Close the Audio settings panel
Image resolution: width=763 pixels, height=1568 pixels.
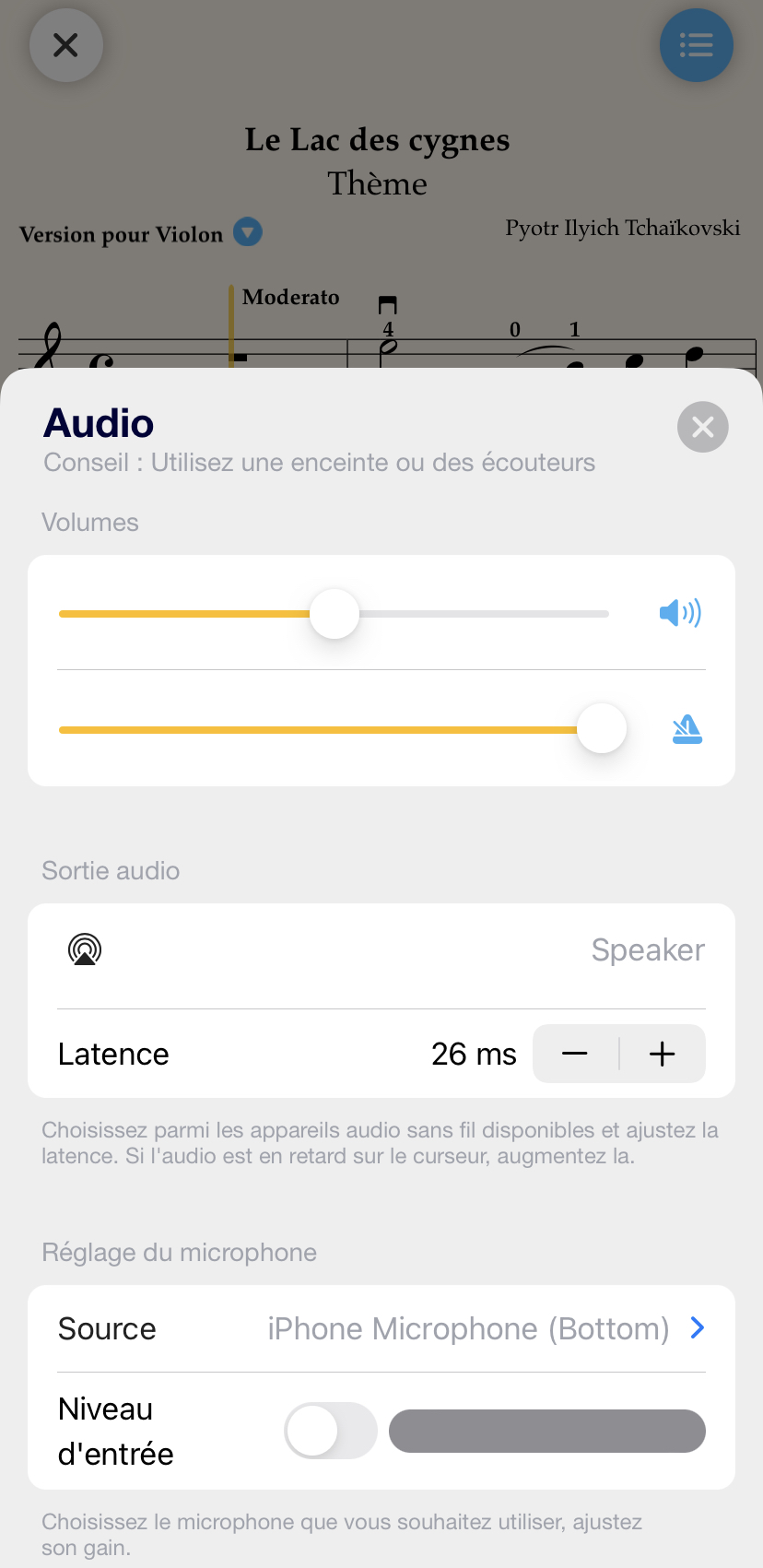click(x=702, y=427)
